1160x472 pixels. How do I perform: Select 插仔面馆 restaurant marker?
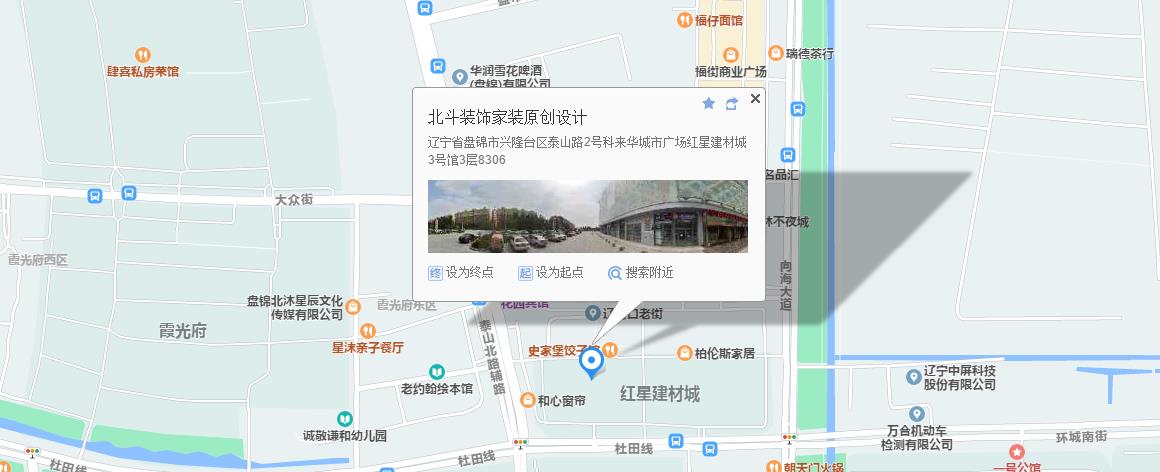click(684, 19)
